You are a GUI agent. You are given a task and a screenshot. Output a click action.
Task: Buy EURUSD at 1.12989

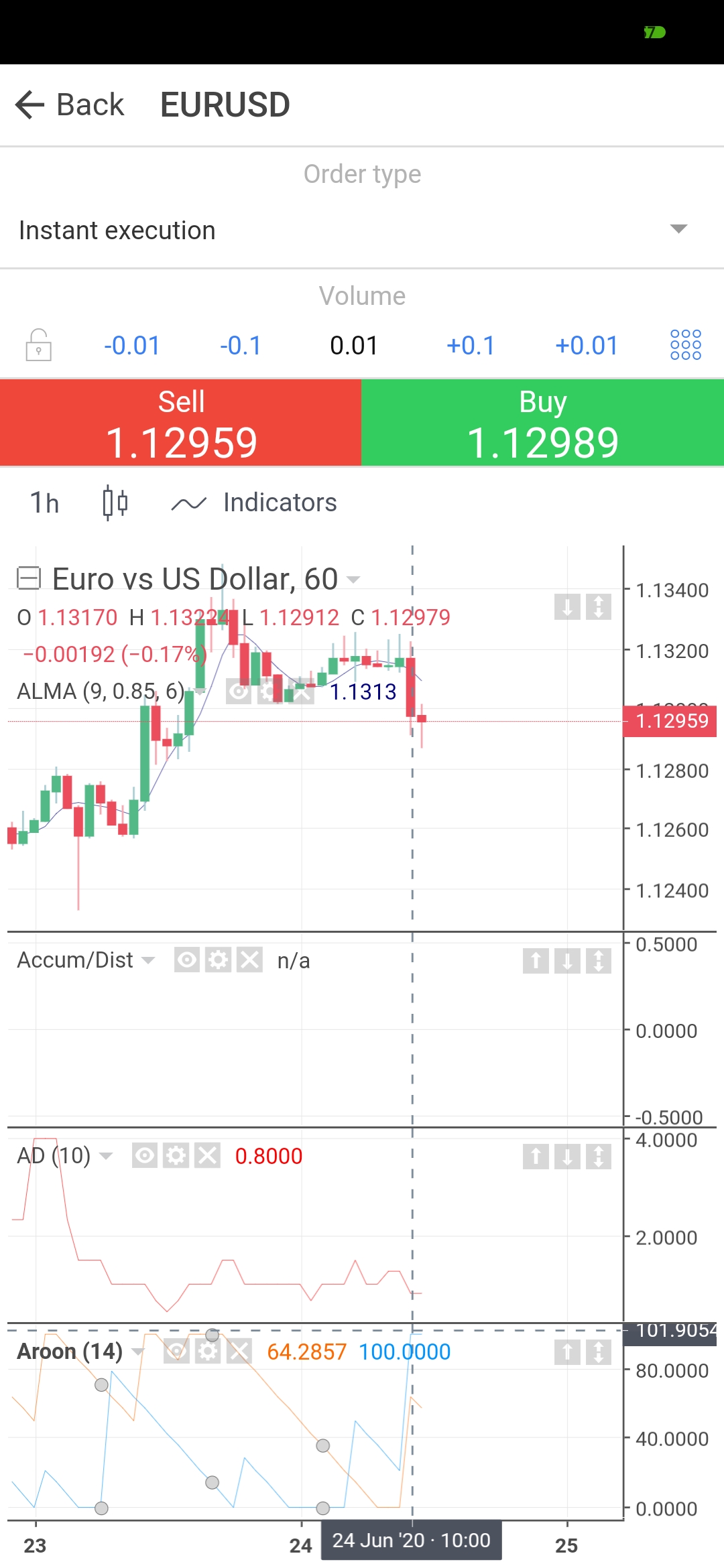point(543,423)
